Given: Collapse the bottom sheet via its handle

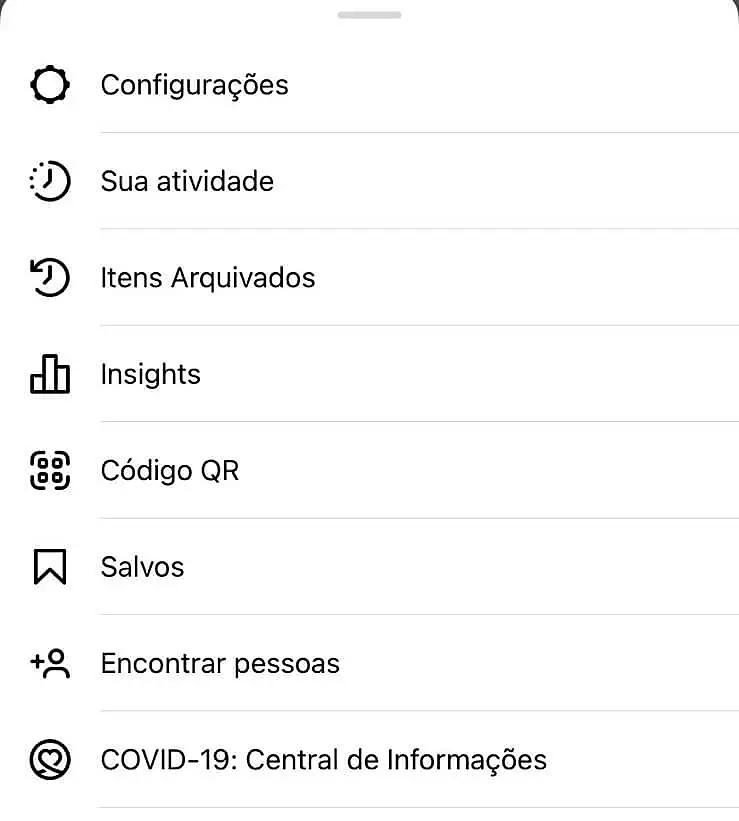Looking at the screenshot, I should (369, 15).
